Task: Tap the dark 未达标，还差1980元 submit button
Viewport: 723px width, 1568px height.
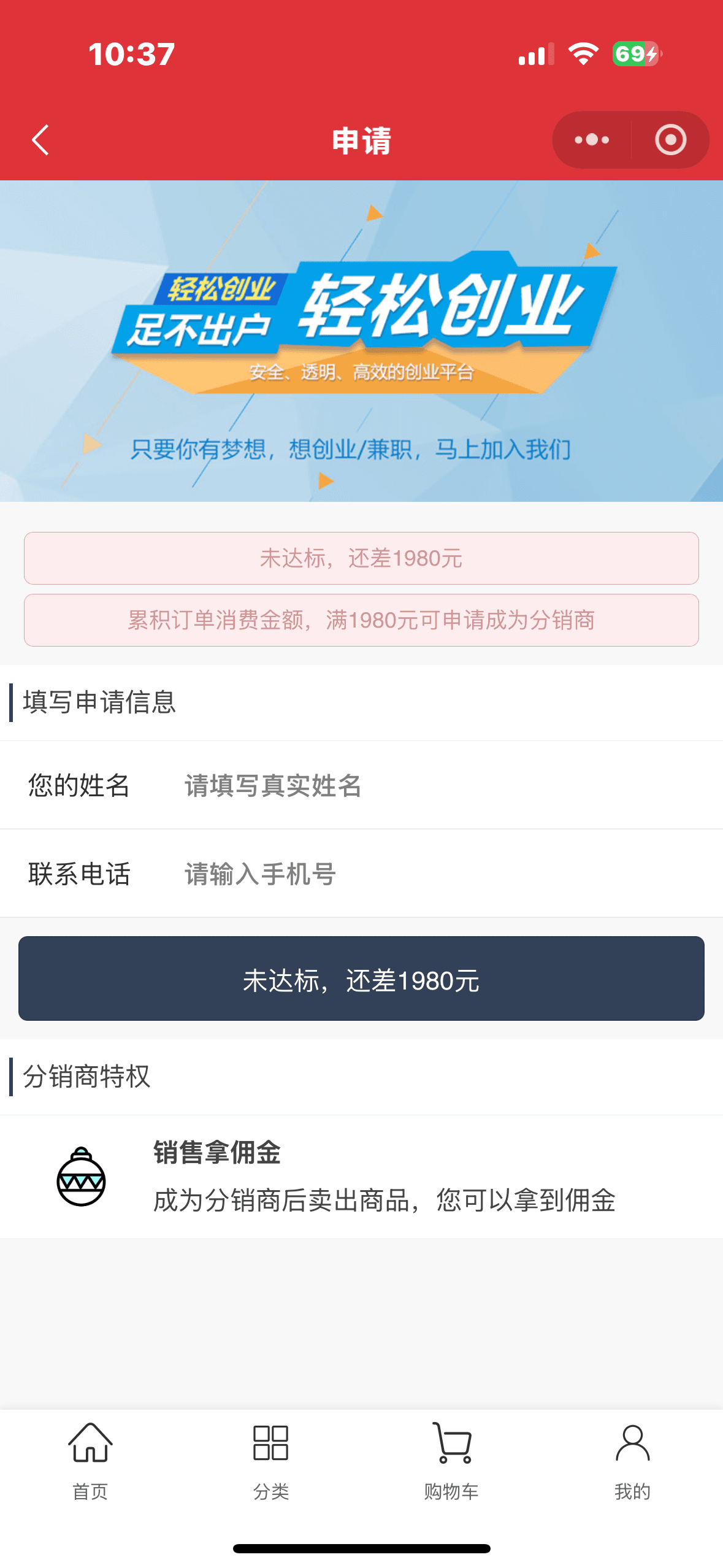Action: [x=361, y=979]
